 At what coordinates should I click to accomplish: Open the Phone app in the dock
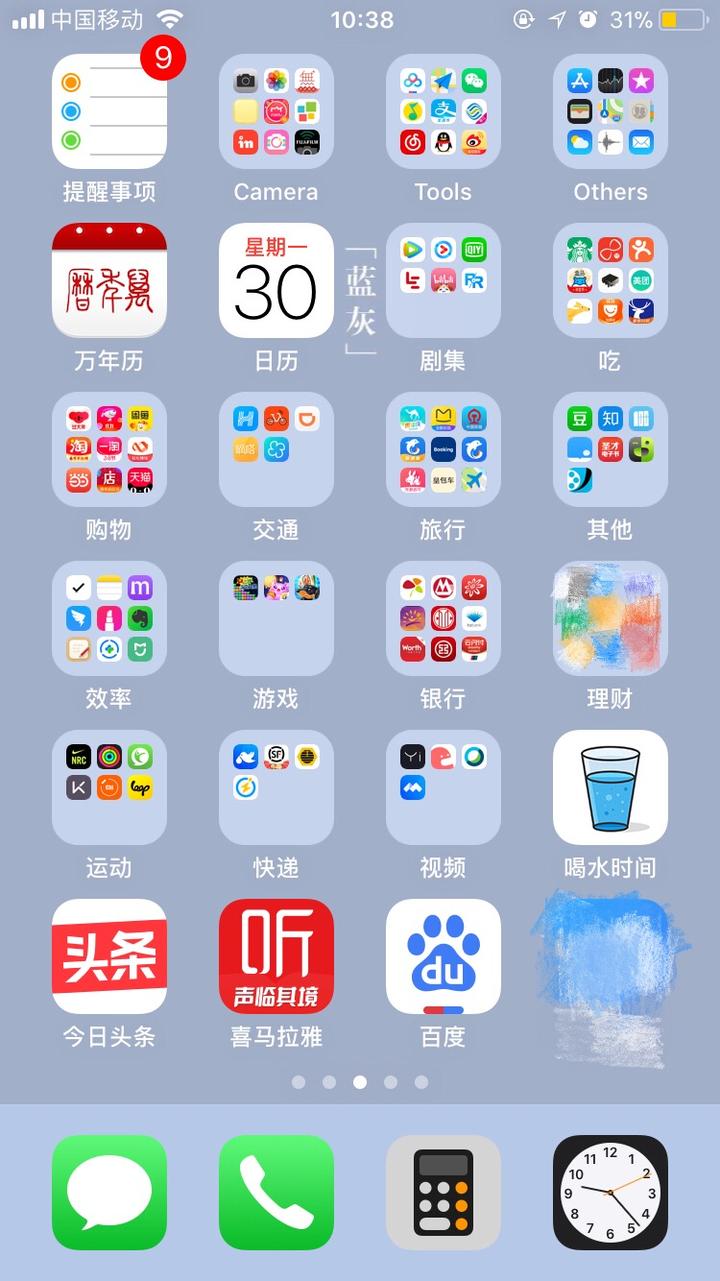276,1193
